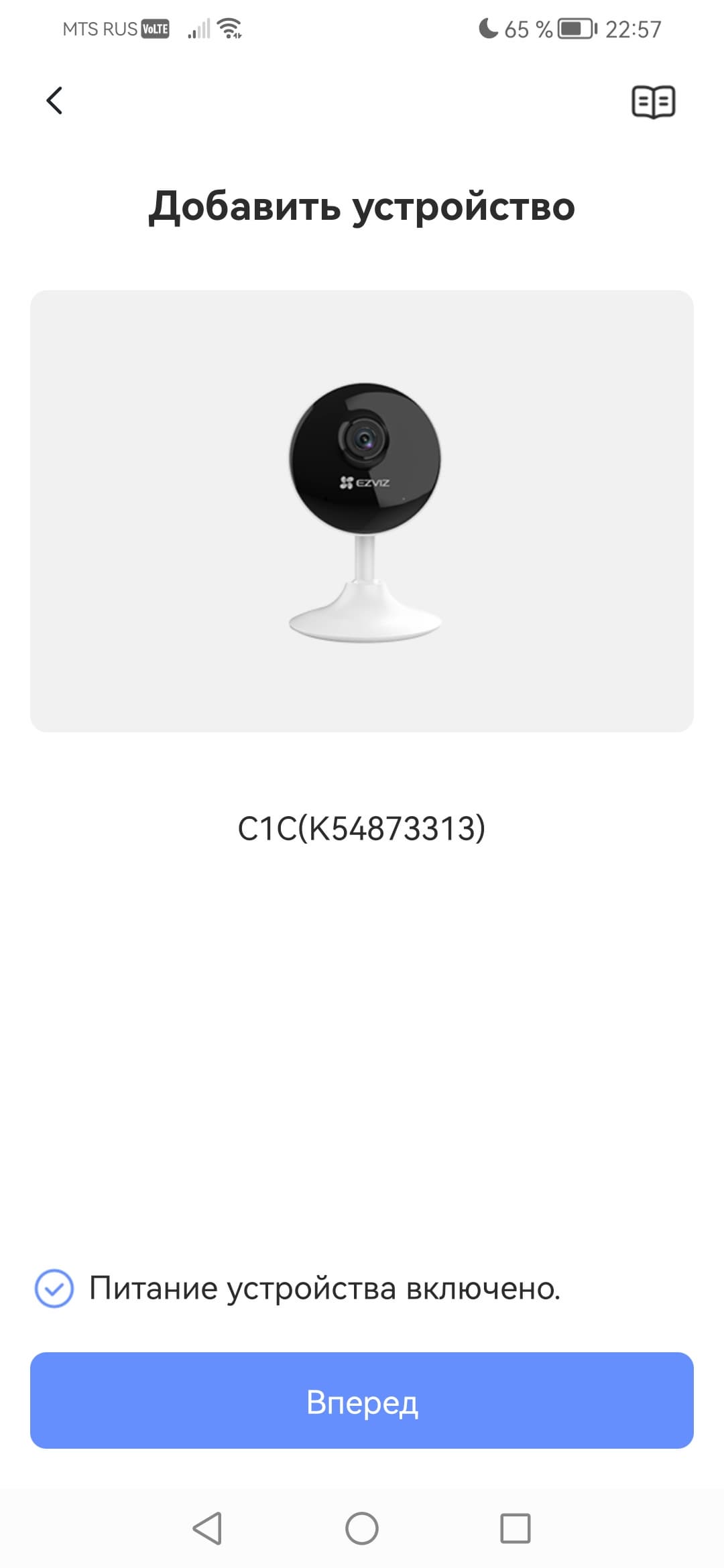Go back from the add device screen
The width and height of the screenshot is (724, 1568).
pos(54,101)
